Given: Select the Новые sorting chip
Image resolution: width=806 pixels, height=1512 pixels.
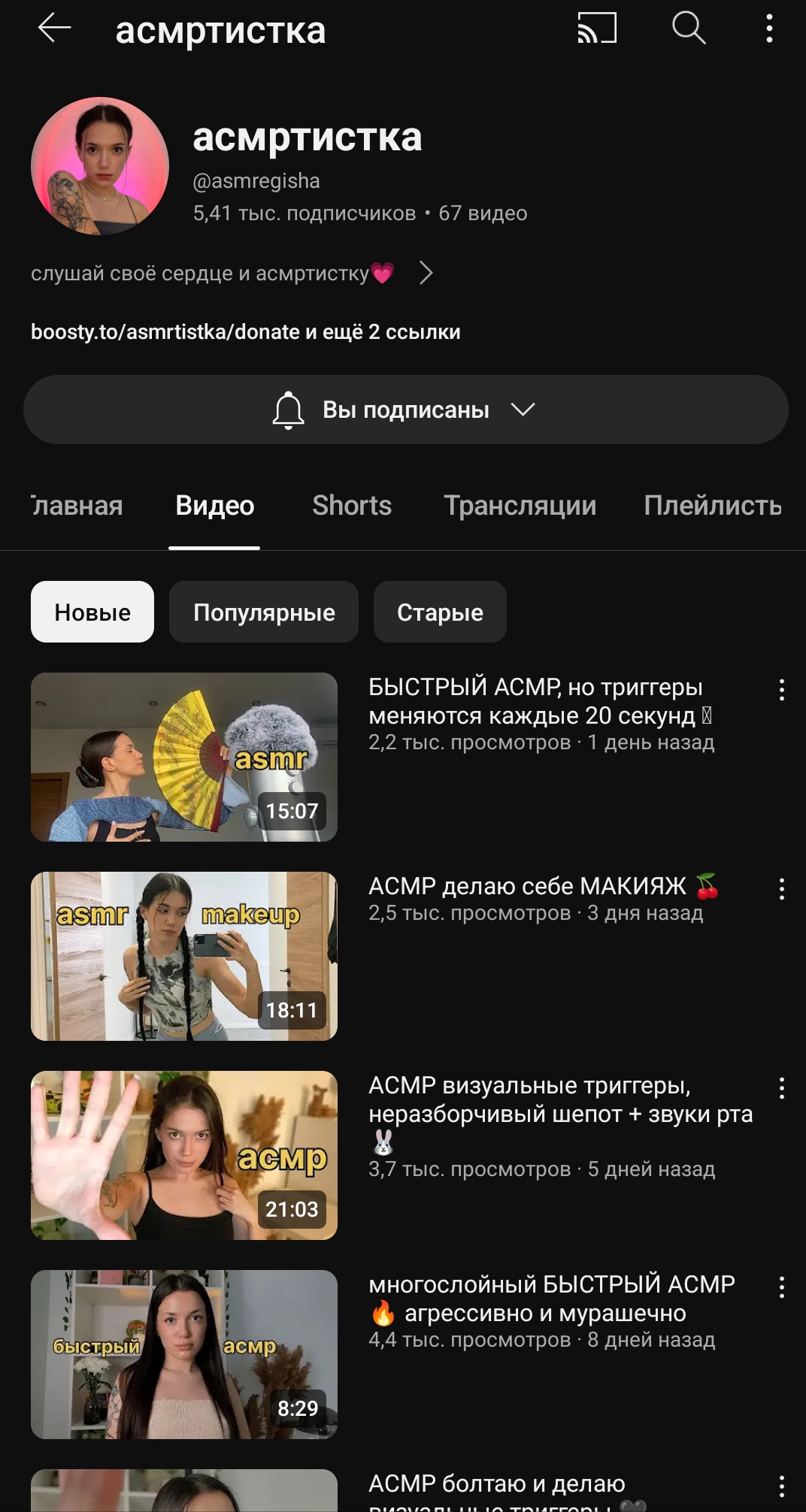Looking at the screenshot, I should point(92,612).
